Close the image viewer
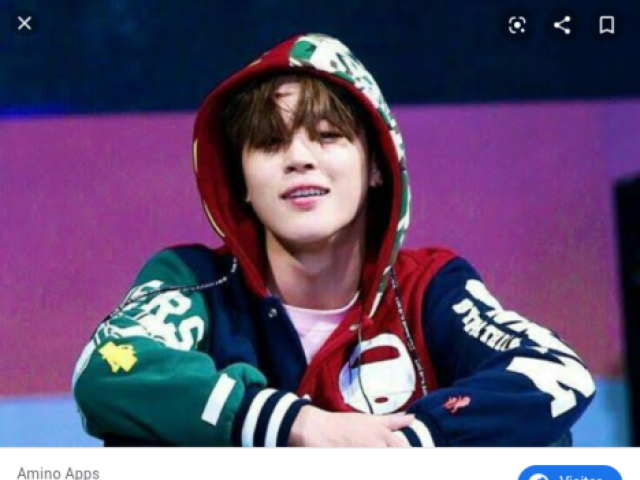The image size is (640, 480). click(24, 23)
